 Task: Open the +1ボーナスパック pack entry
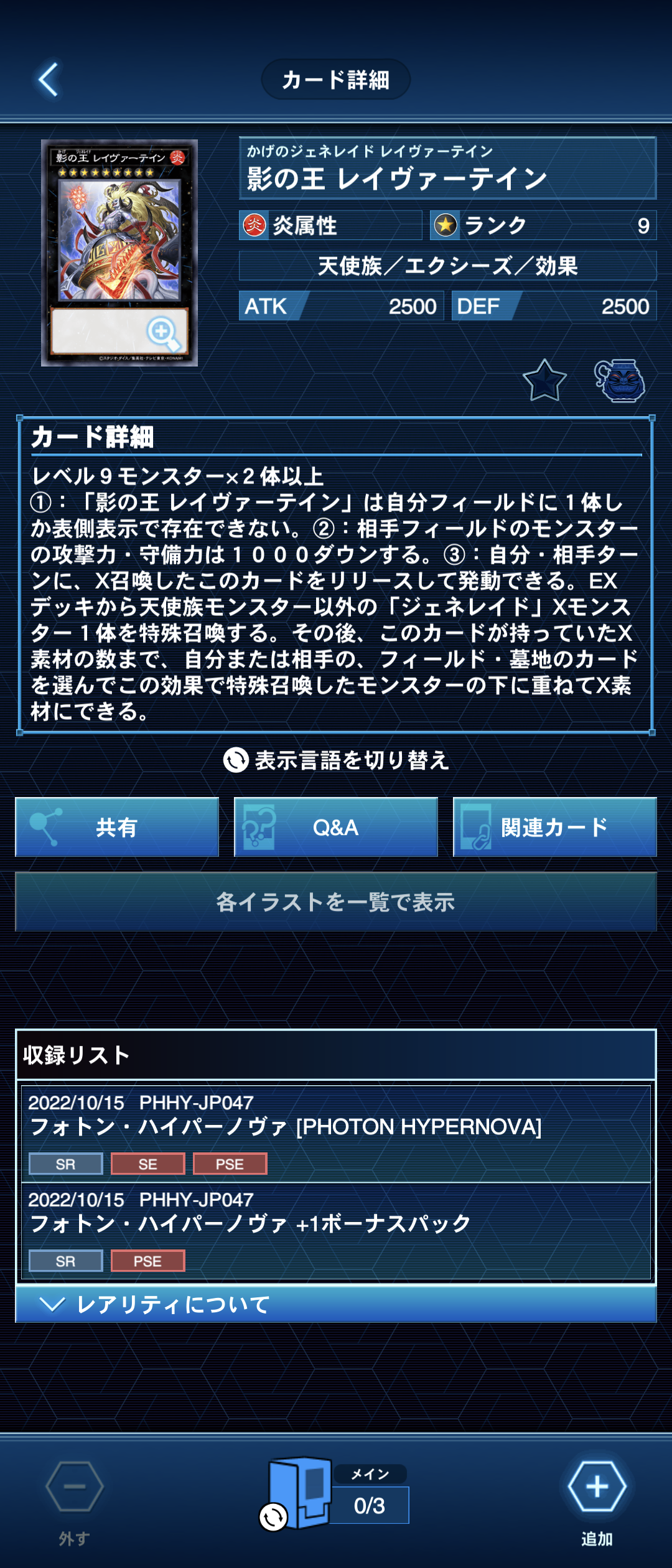pyautogui.click(x=336, y=1223)
